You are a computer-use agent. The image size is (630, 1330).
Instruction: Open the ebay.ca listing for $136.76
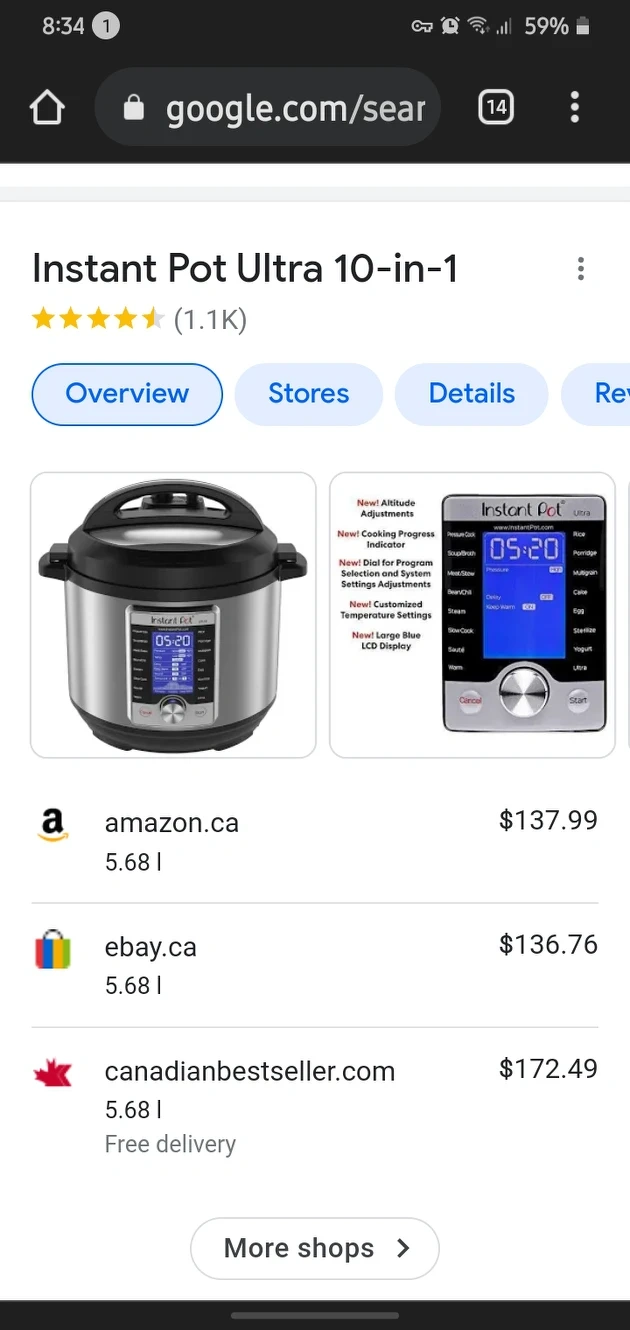pyautogui.click(x=315, y=965)
